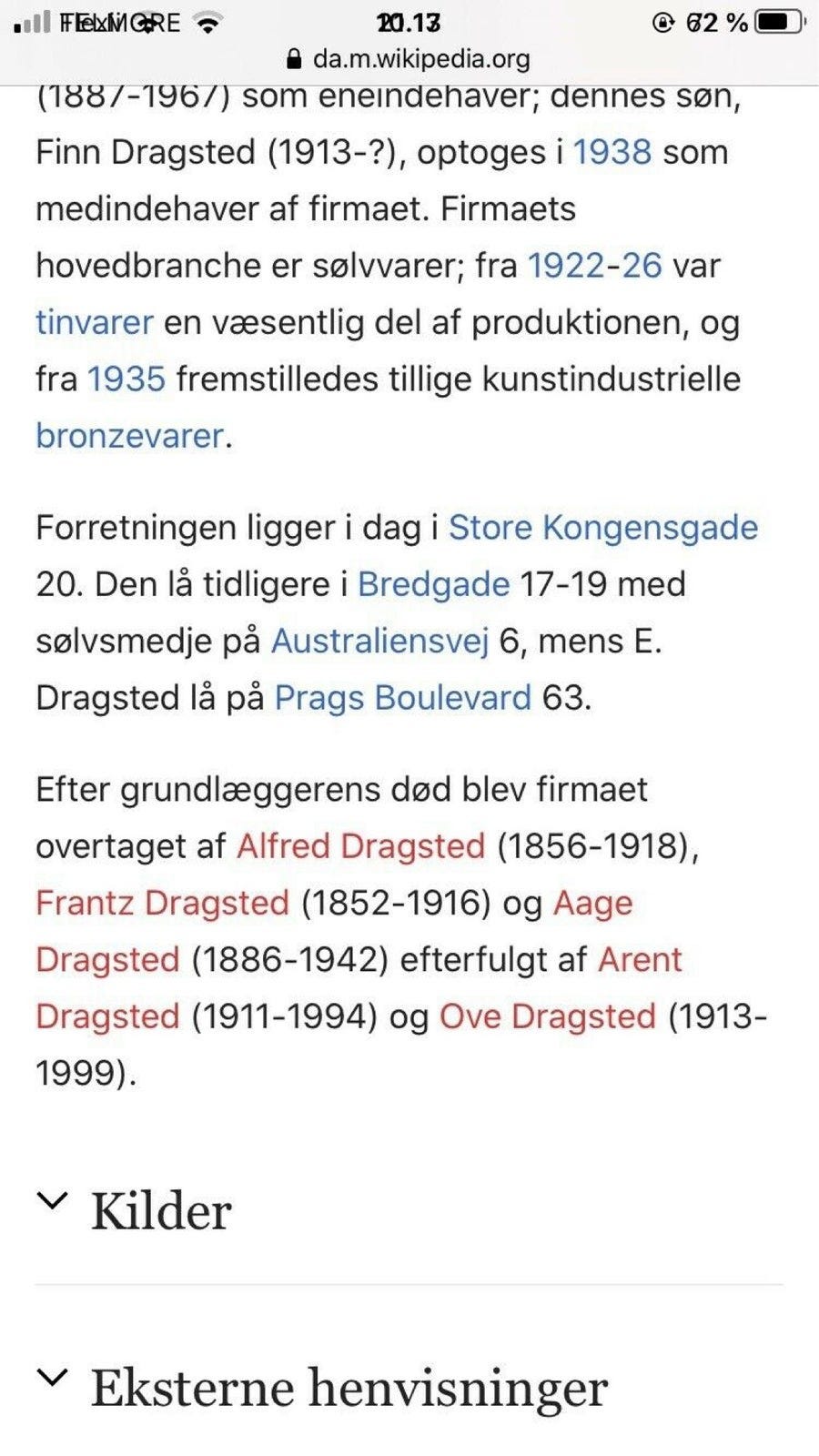
Task: Follow the Prags Boulevard link
Action: point(402,697)
